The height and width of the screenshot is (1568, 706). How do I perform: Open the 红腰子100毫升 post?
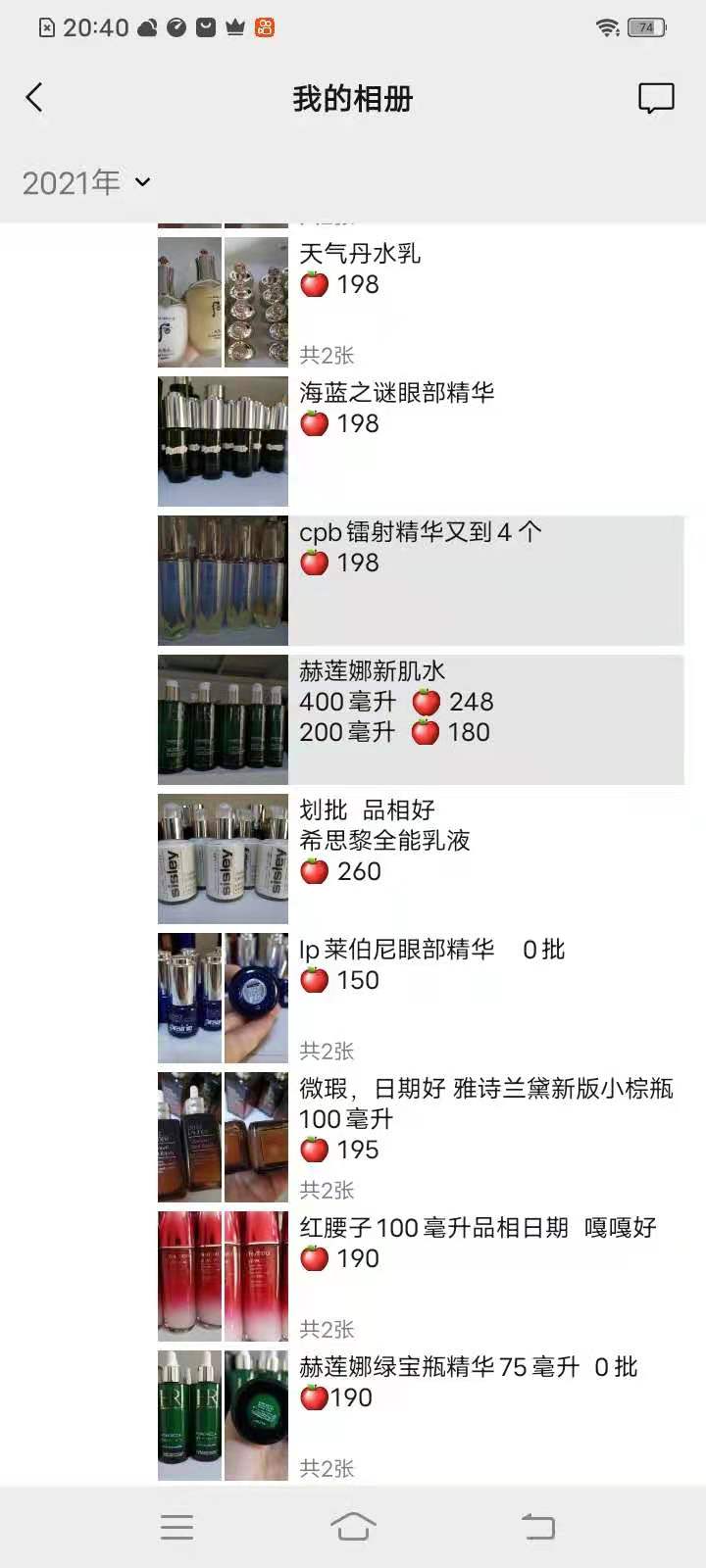coord(421,1277)
